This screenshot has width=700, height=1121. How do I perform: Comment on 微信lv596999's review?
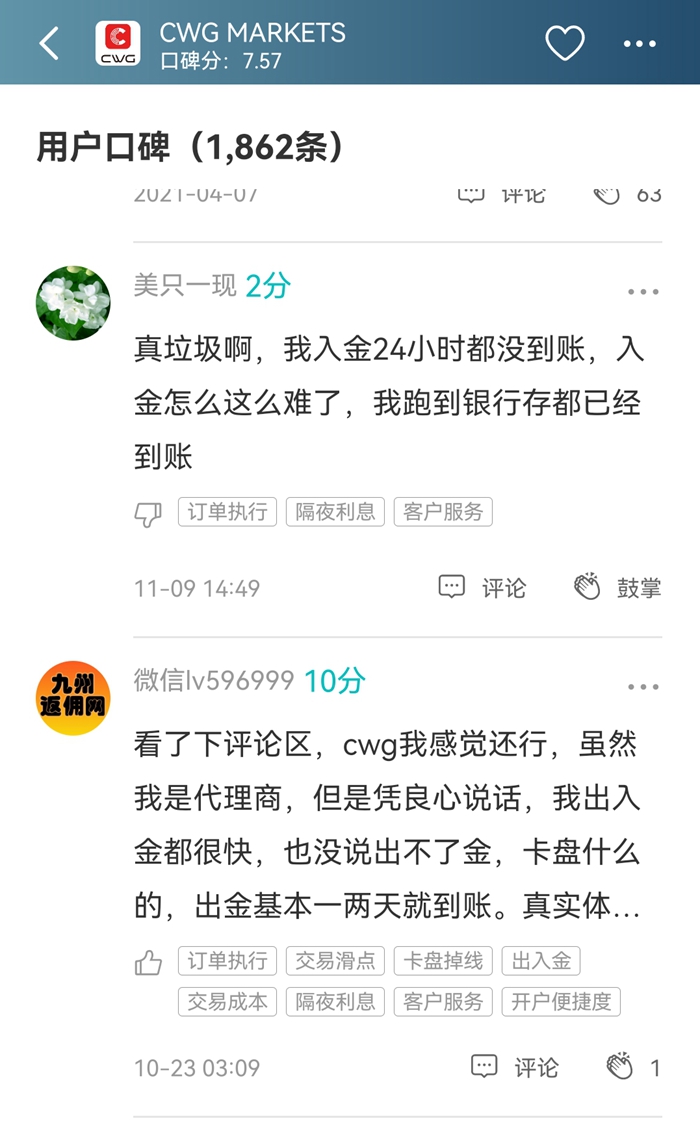(x=514, y=1067)
